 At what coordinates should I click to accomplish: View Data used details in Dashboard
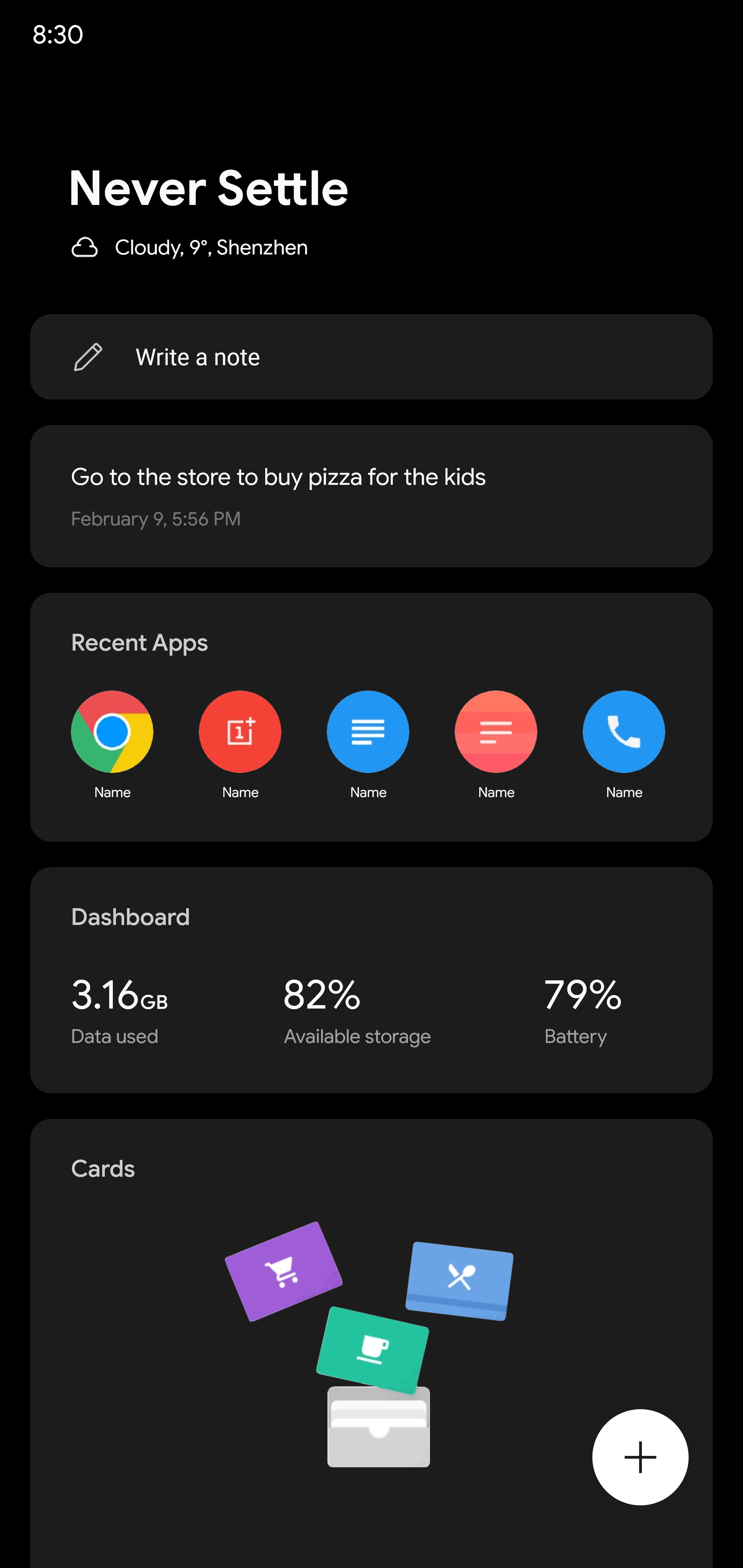(119, 1011)
